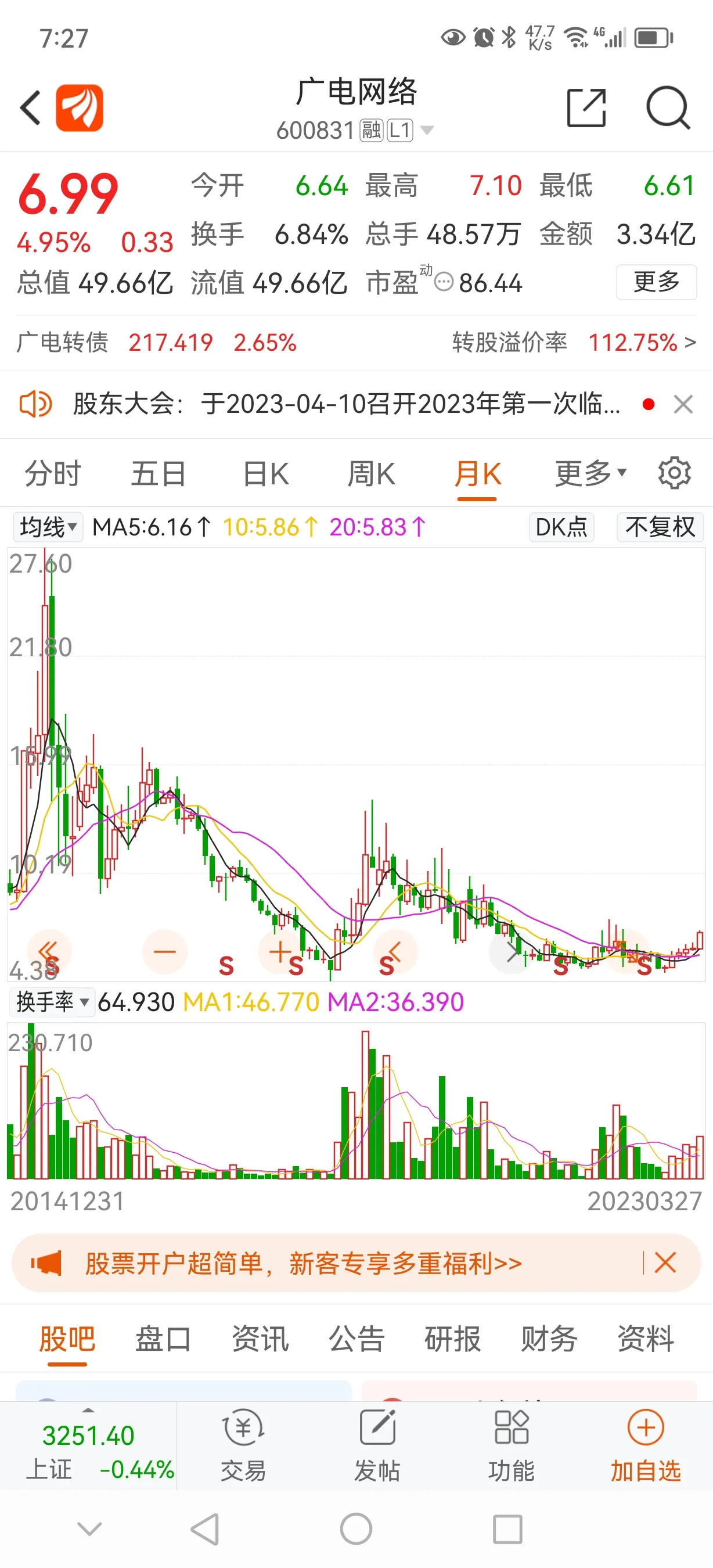Go back using the top arrow

pyautogui.click(x=30, y=108)
